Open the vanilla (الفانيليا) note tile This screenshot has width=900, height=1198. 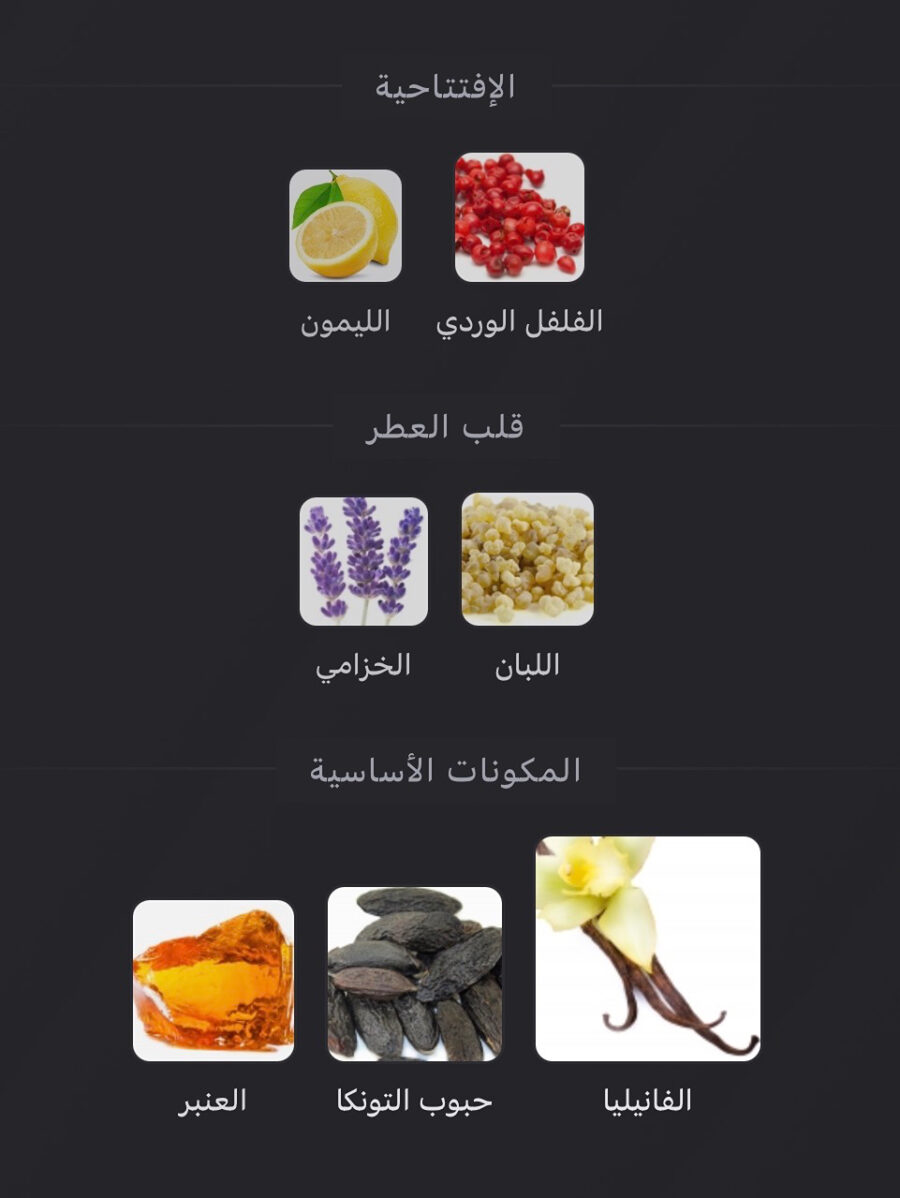647,948
